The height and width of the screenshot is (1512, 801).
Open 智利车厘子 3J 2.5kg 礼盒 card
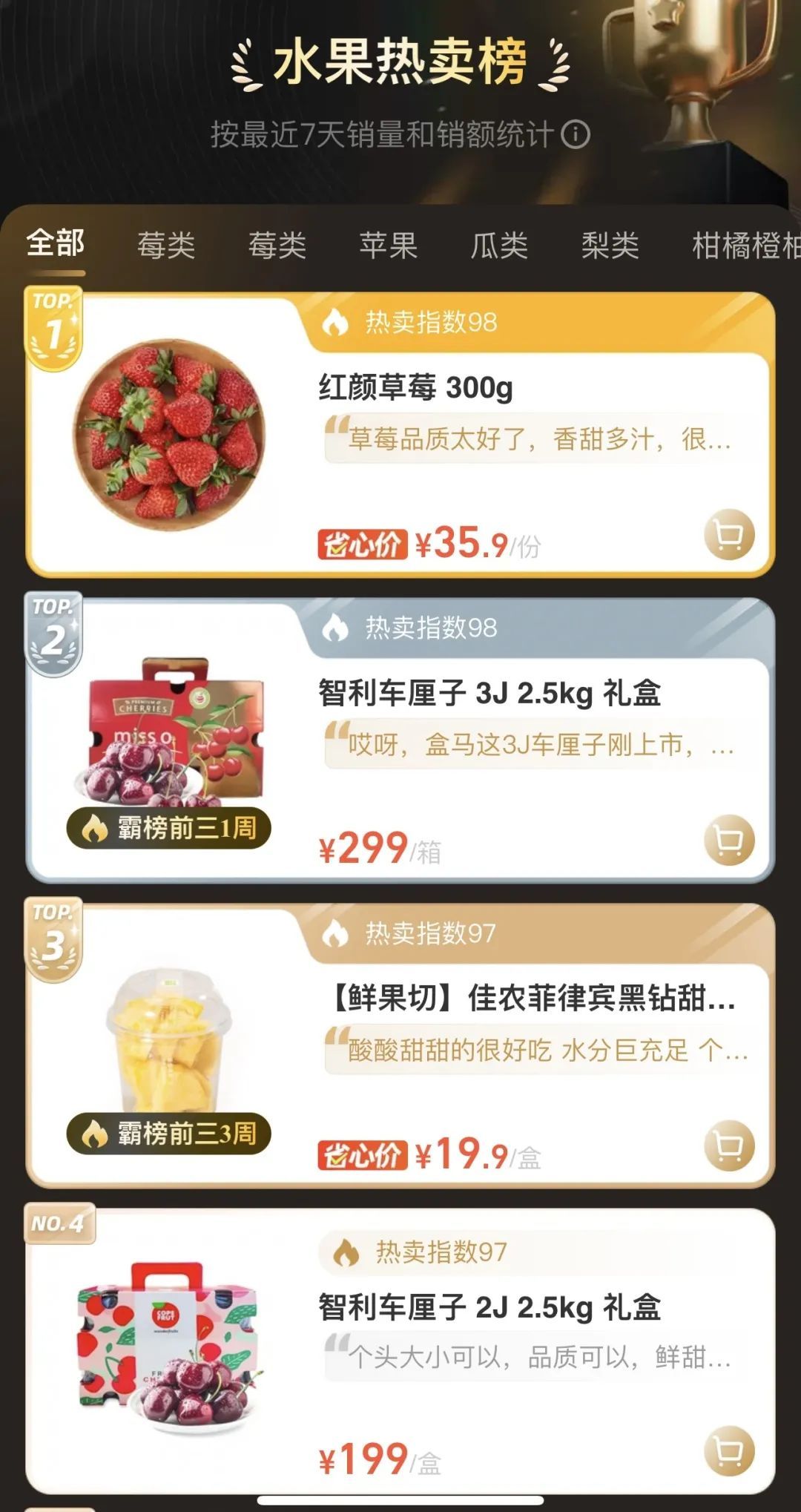(x=489, y=694)
